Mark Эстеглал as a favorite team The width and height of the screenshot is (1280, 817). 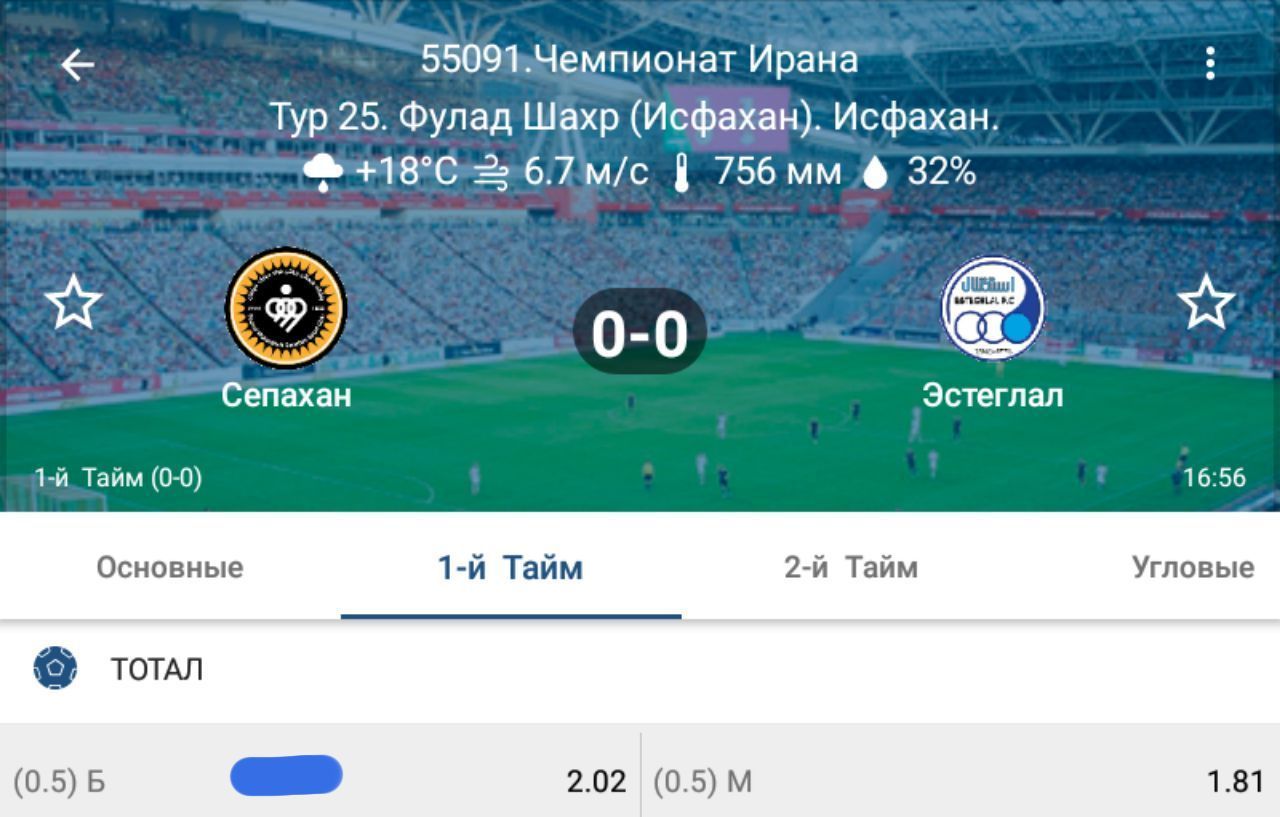click(1206, 303)
